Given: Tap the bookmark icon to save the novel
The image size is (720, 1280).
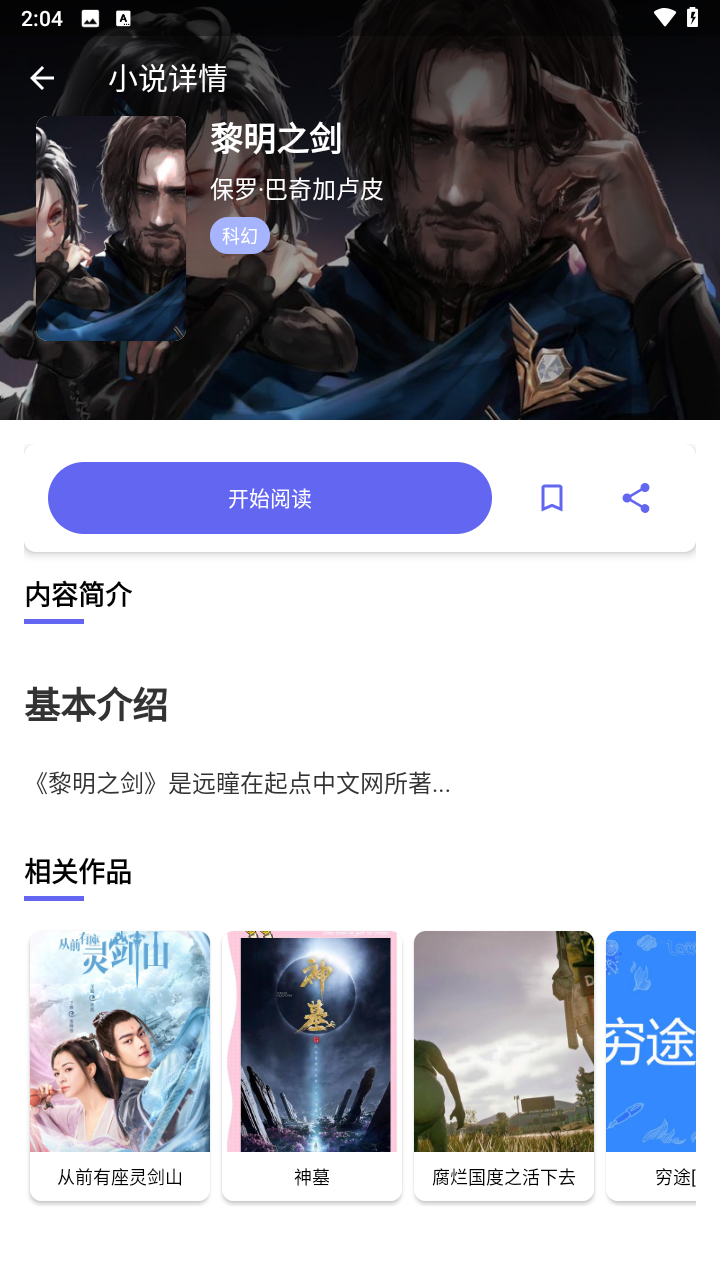Looking at the screenshot, I should click(551, 497).
